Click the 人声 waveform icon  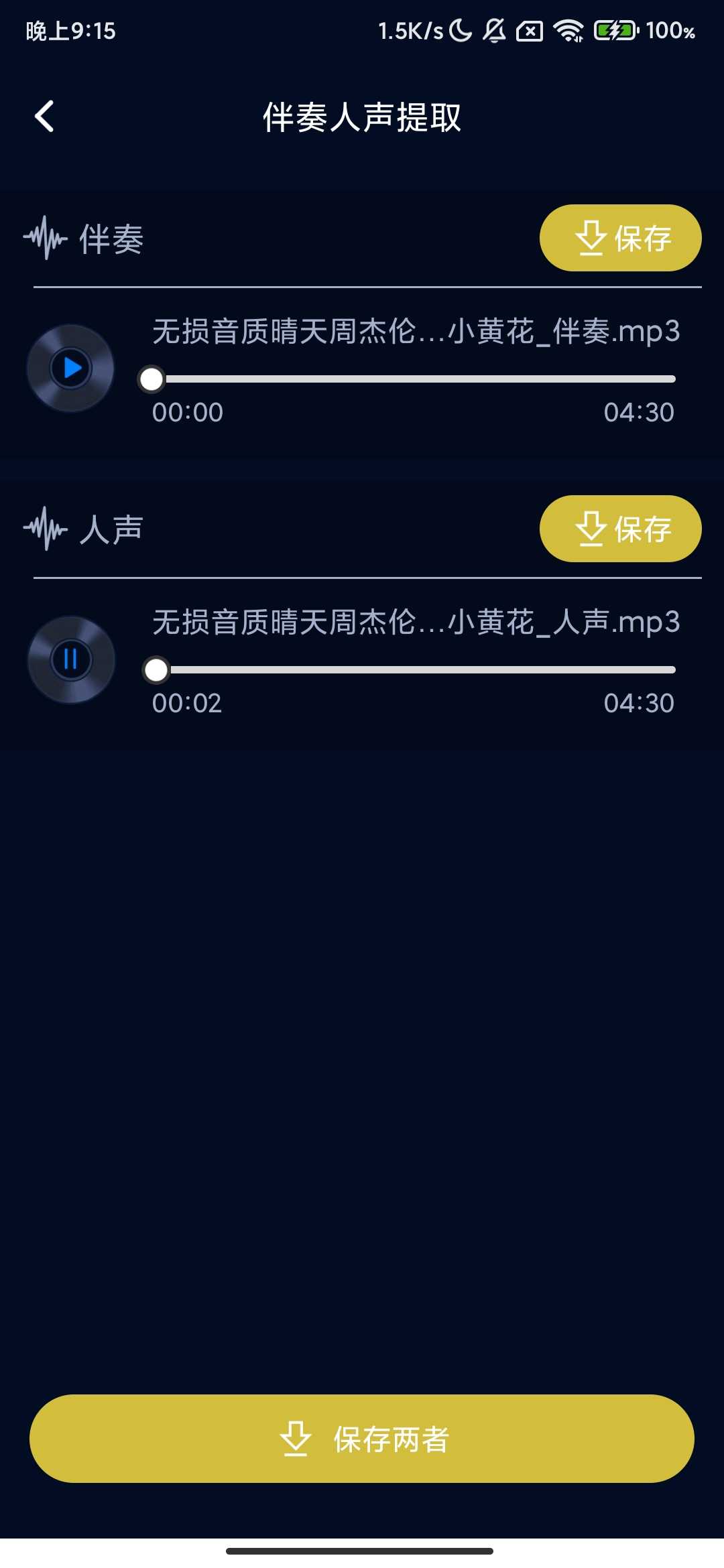(x=45, y=529)
